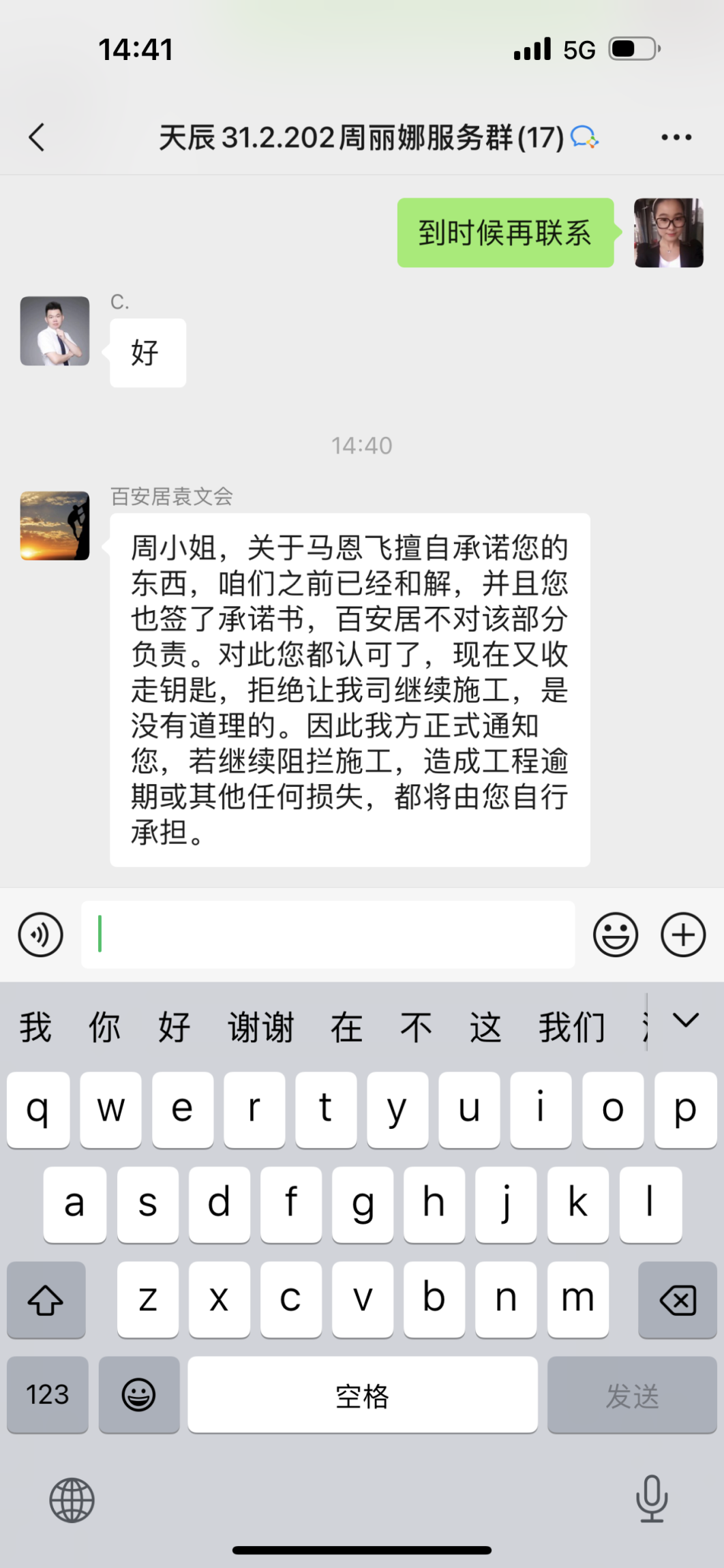Screen dimensions: 724x1568
Task: Expand the keyboard suggestion list
Action: (685, 1021)
